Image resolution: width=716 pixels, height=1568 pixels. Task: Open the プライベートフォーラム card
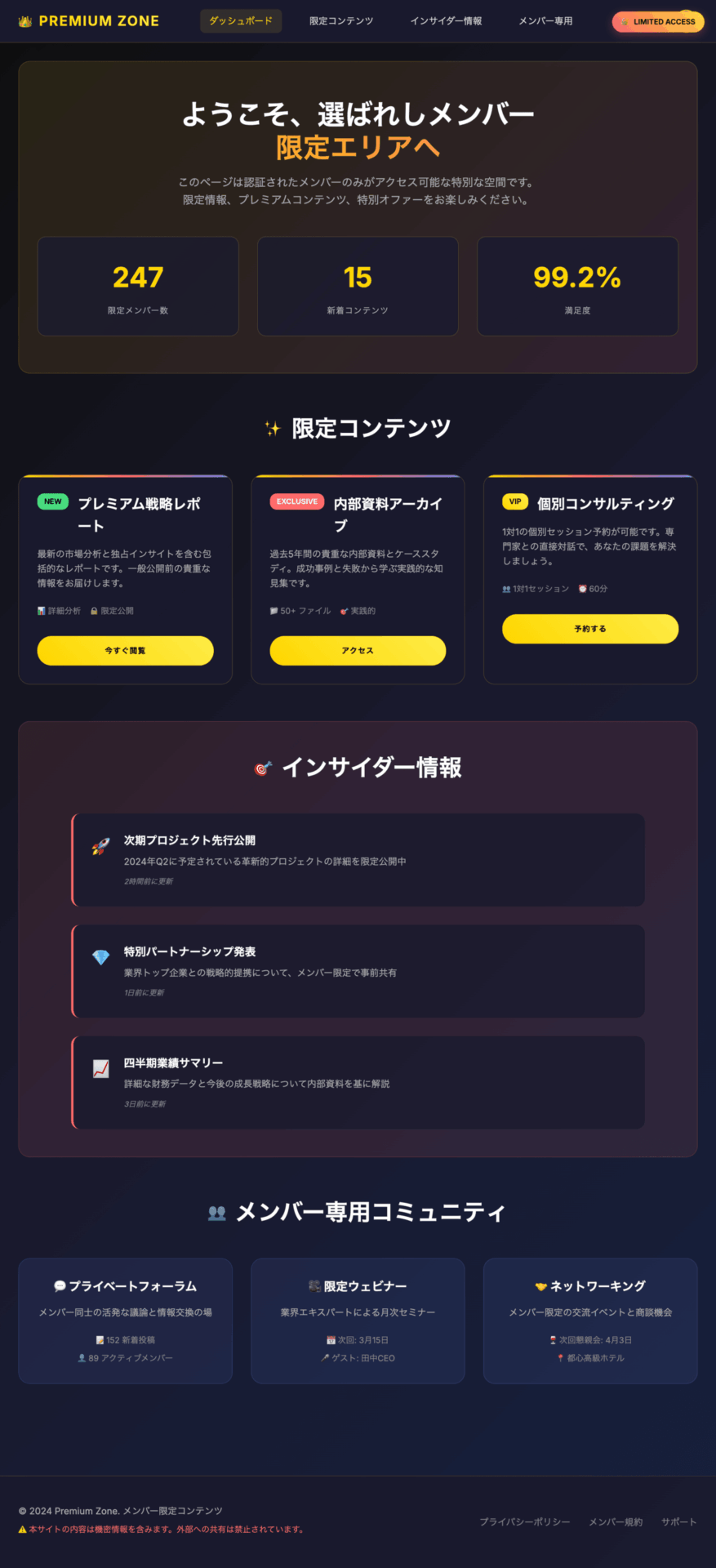point(125,1321)
